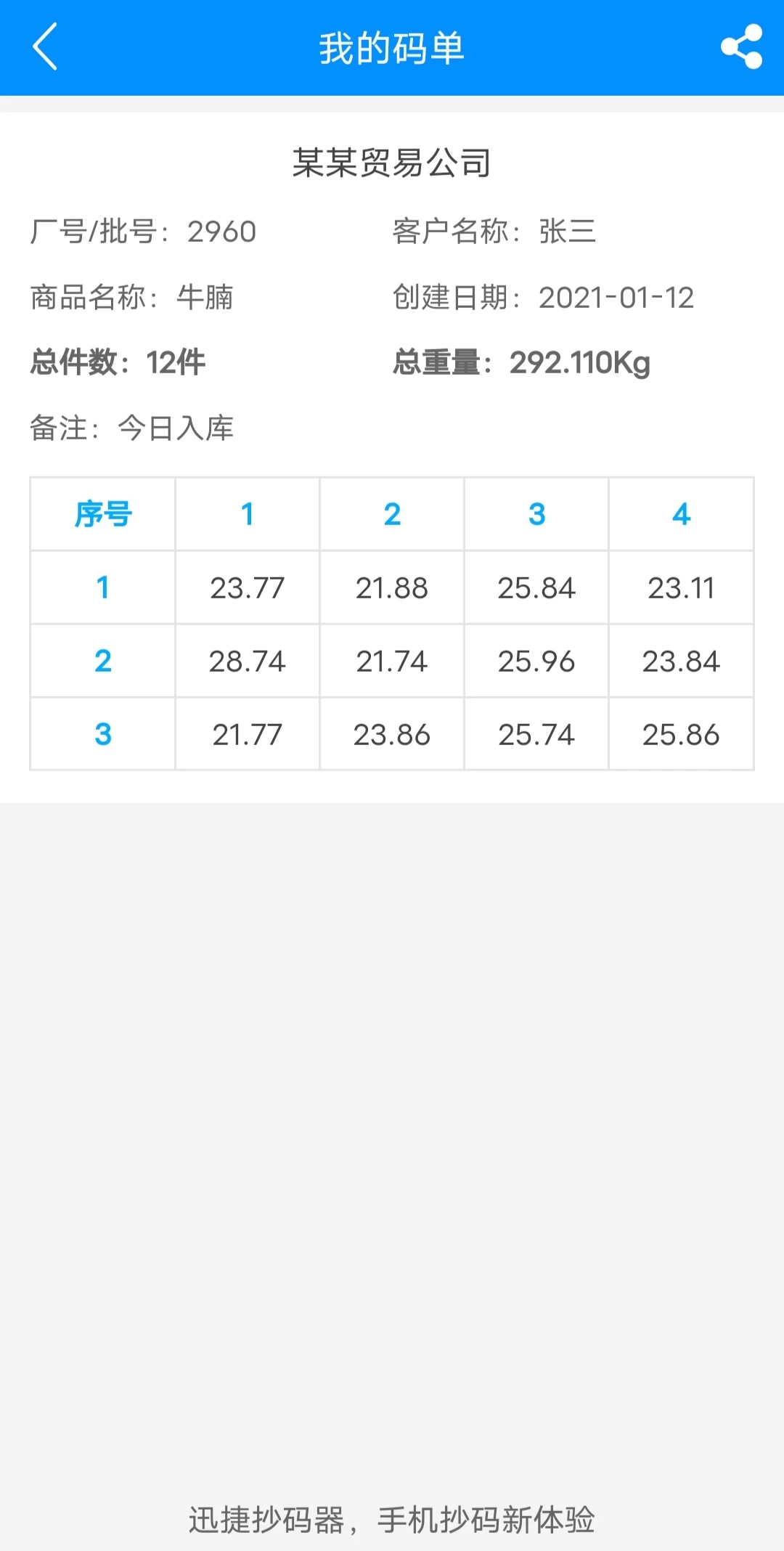Tap the company name 某某贸易公司

coord(392,163)
